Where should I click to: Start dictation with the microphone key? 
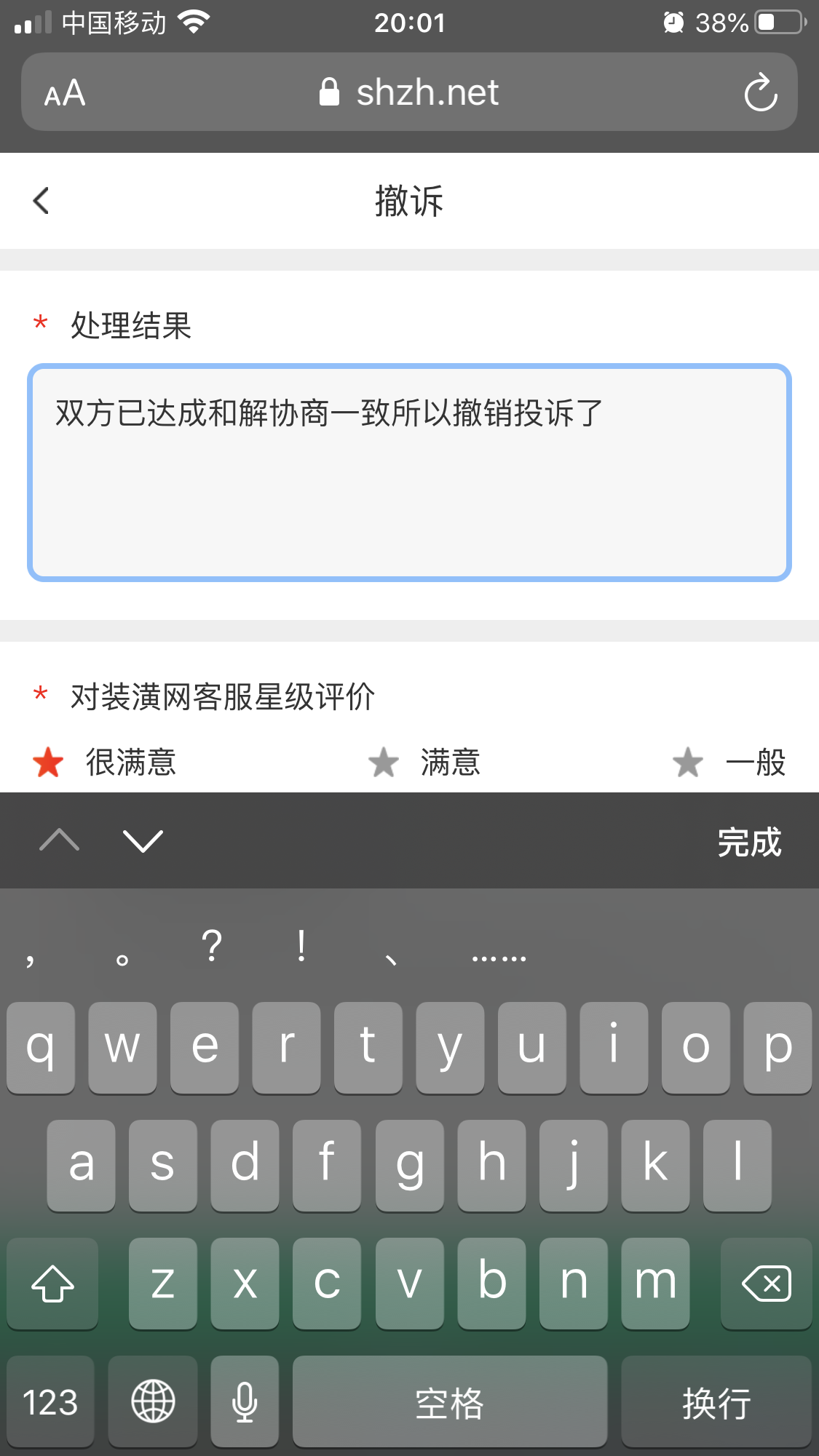click(245, 1401)
